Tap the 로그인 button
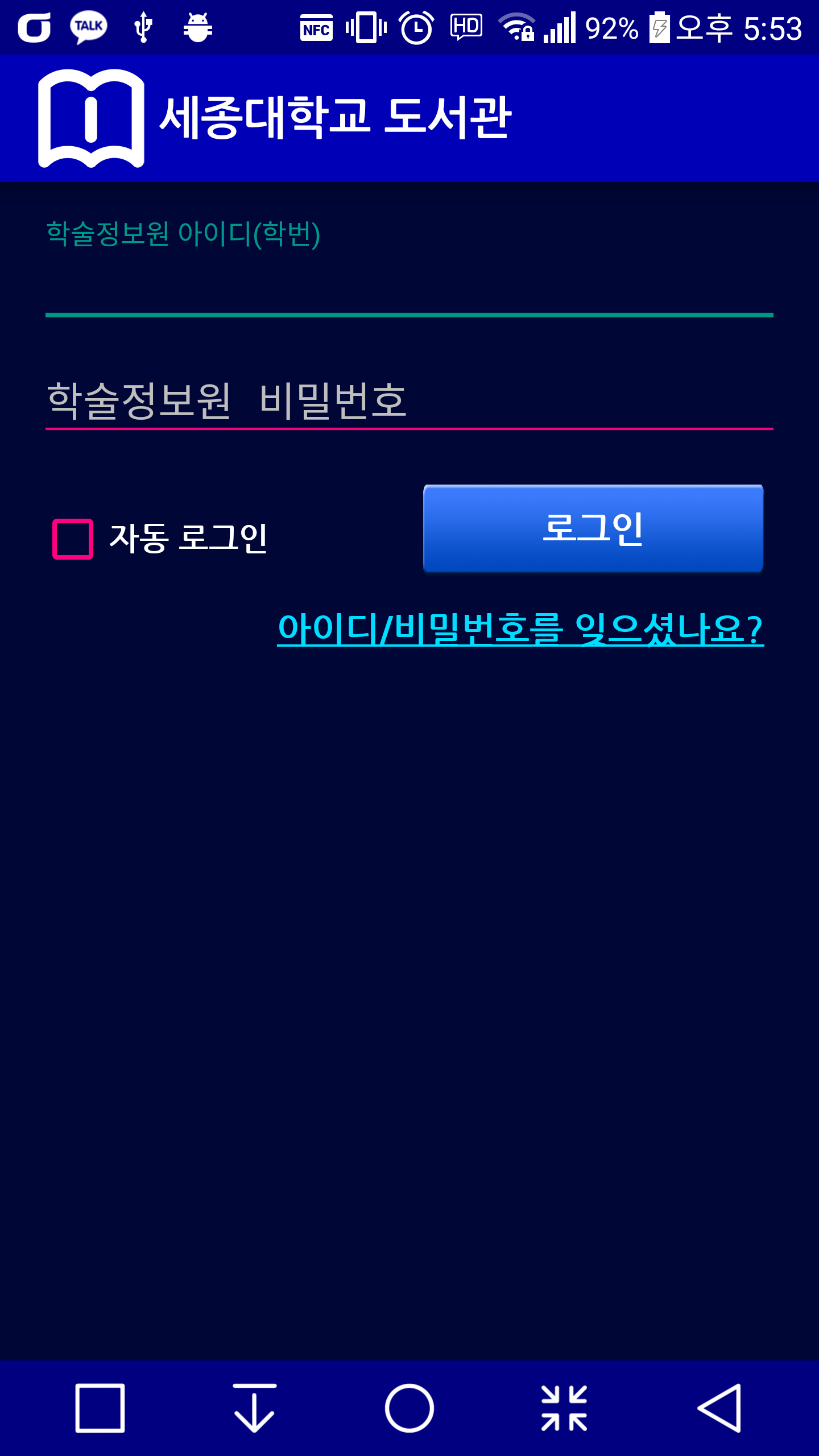Image resolution: width=819 pixels, height=1456 pixels. click(x=593, y=528)
